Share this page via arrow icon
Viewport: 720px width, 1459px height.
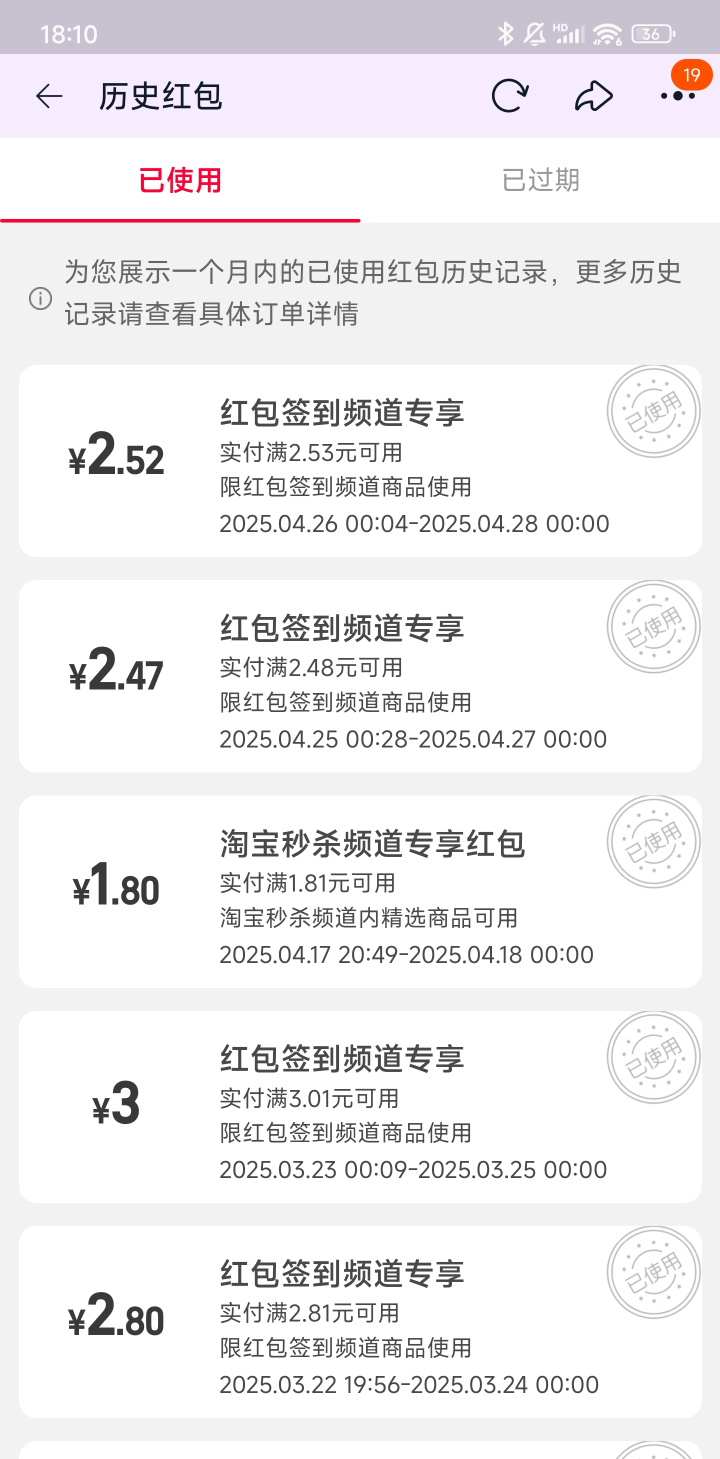click(593, 96)
